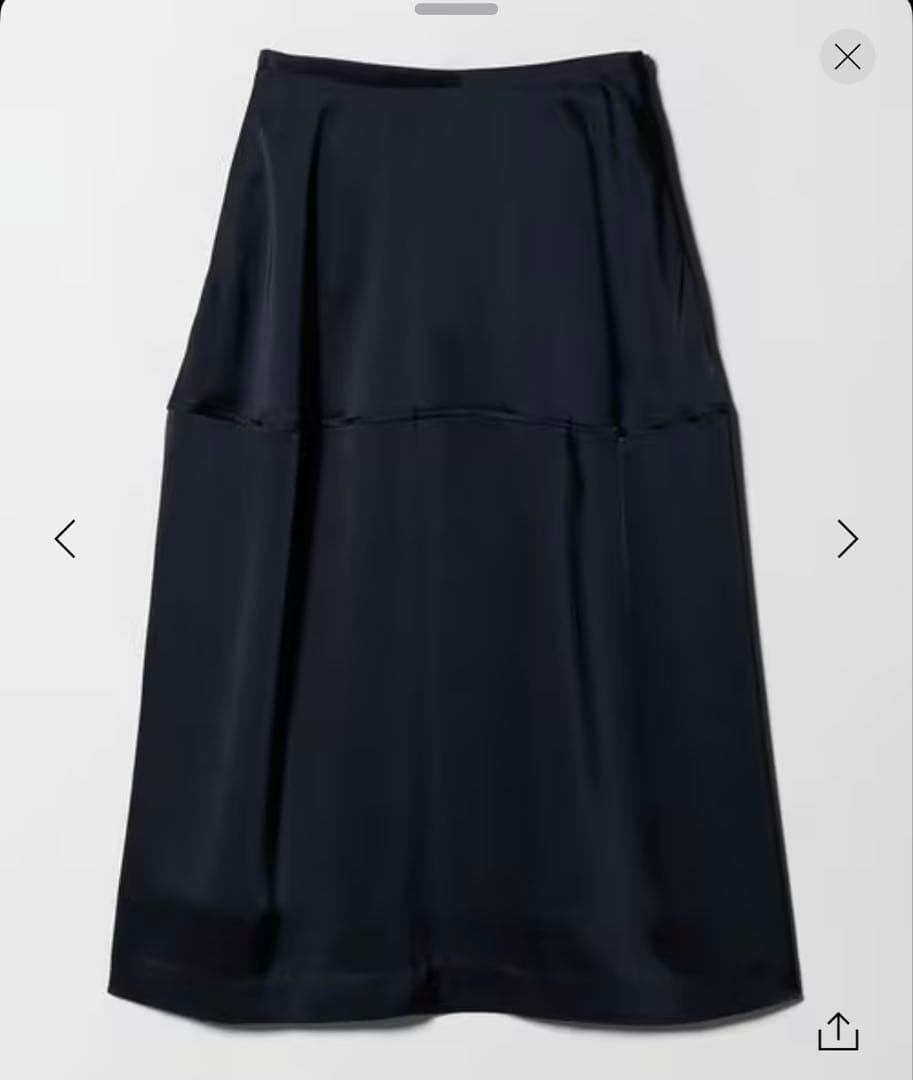Show the next product image
This screenshot has width=913, height=1080.
point(847,538)
